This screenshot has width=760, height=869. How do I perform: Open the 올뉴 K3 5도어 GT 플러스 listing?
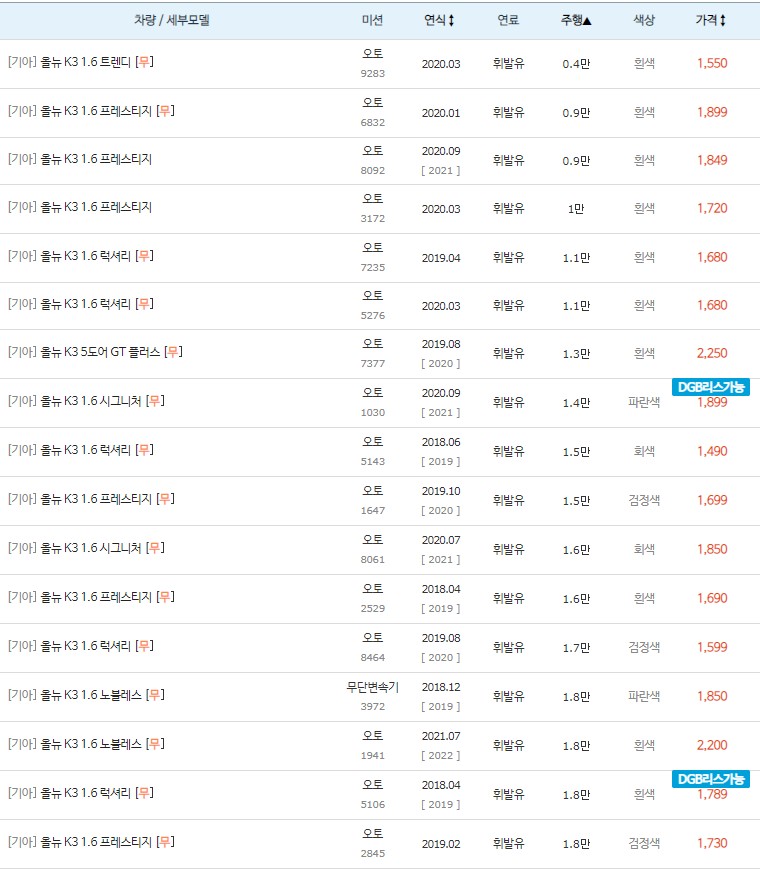(95, 352)
